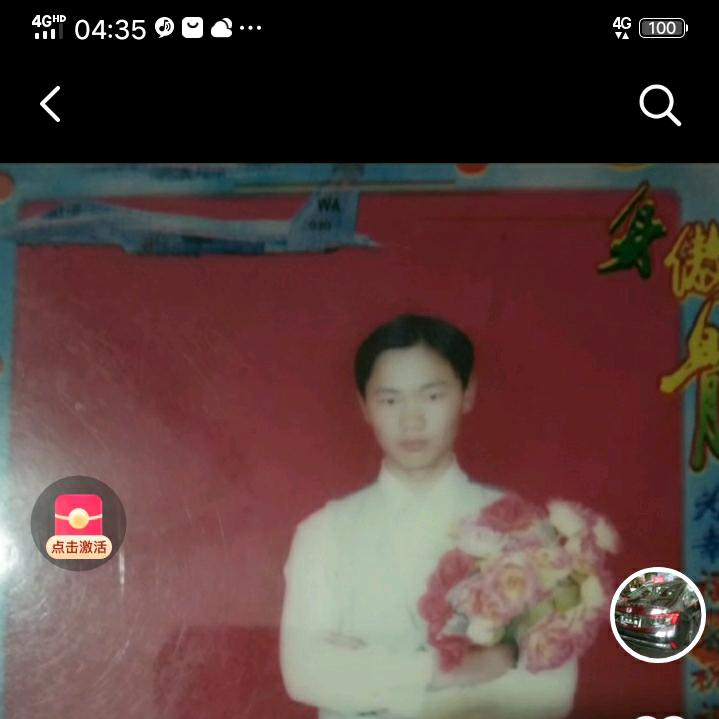Tap the red envelope 点击激活 button
Image resolution: width=719 pixels, height=719 pixels.
pyautogui.click(x=78, y=523)
